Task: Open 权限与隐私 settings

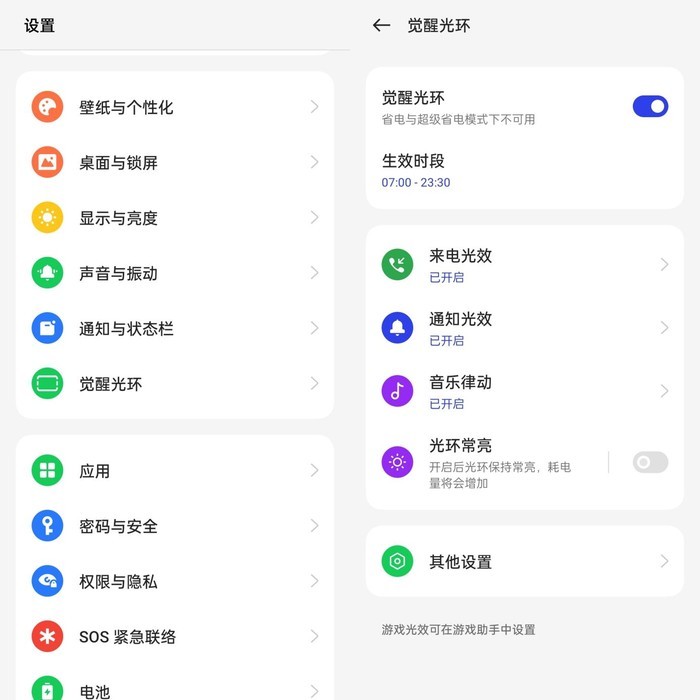Action: pyautogui.click(x=175, y=581)
